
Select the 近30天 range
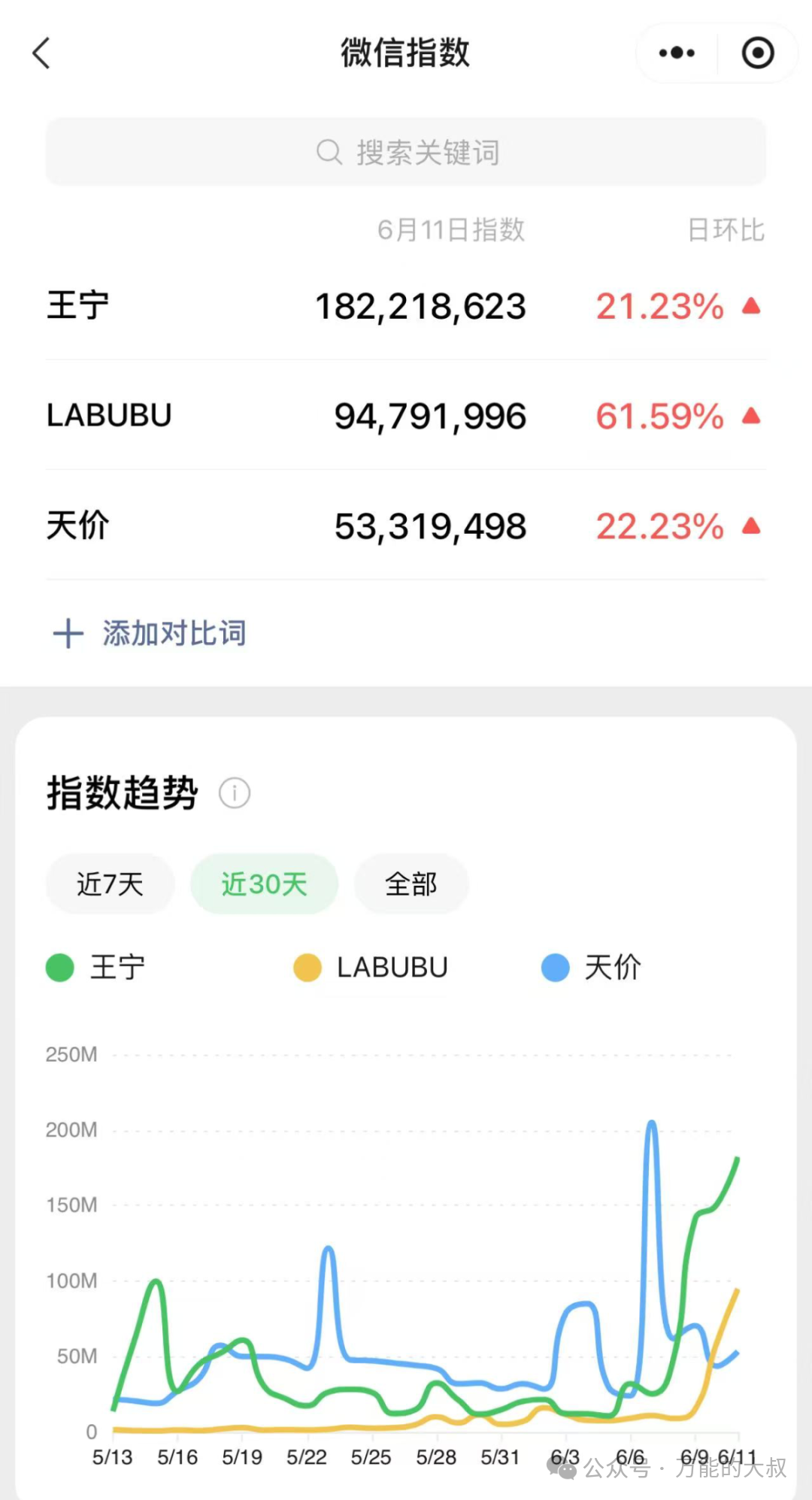point(264,884)
